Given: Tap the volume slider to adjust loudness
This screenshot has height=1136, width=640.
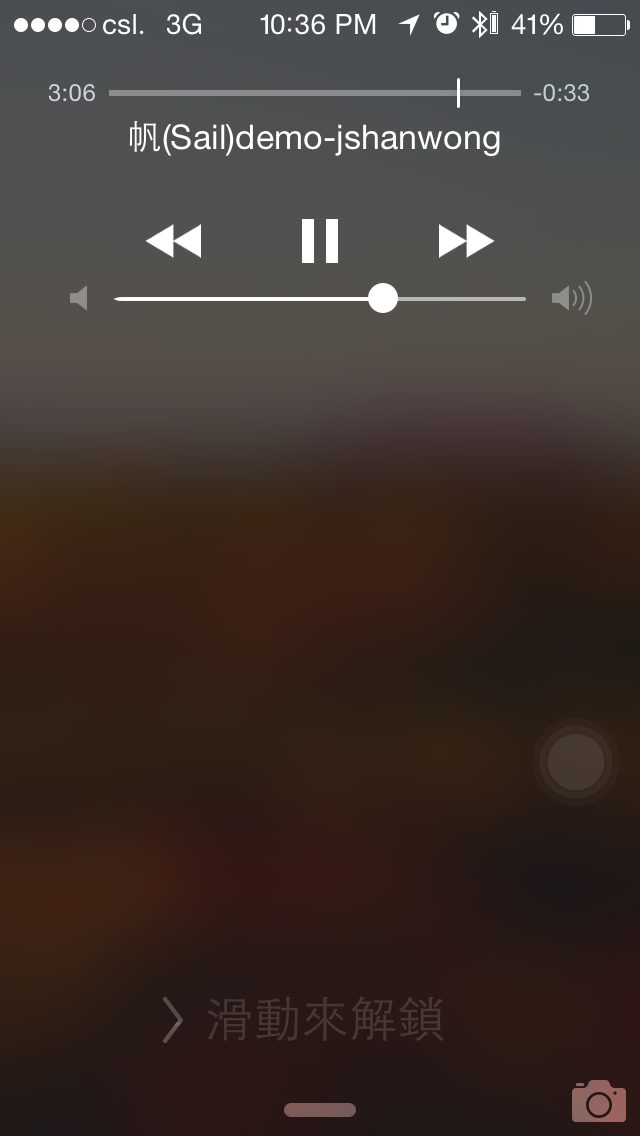Looking at the screenshot, I should (x=320, y=298).
